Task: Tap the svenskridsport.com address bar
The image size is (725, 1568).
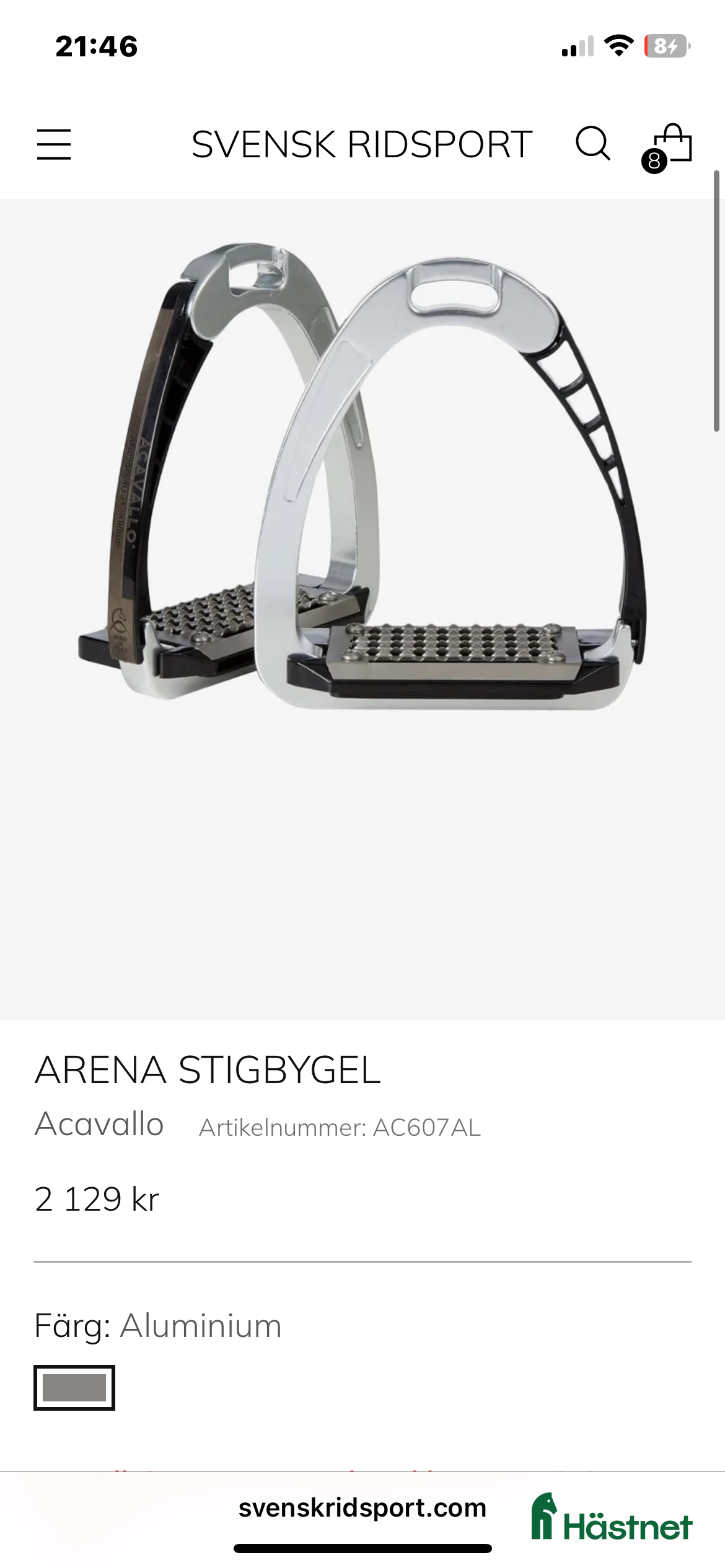Action: pos(362,1508)
